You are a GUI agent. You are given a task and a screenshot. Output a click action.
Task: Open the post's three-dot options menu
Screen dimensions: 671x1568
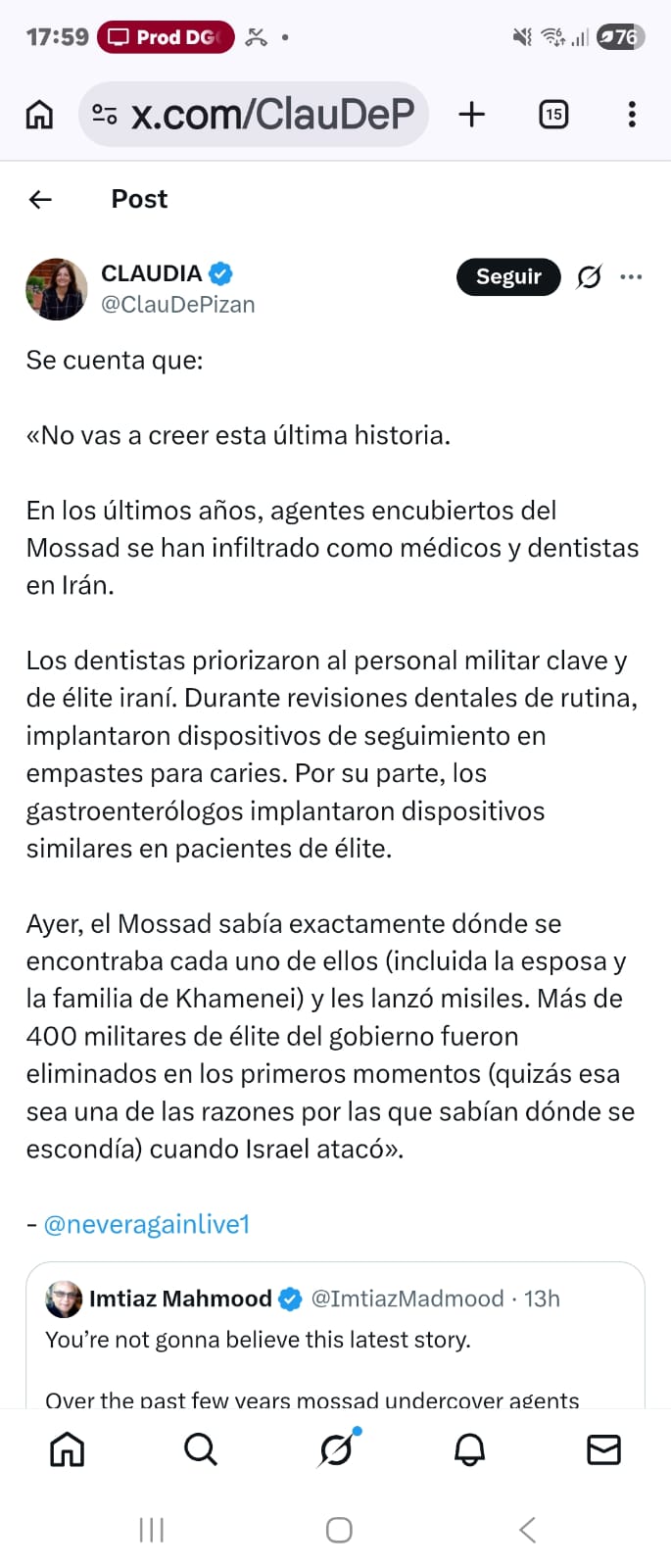pyautogui.click(x=631, y=277)
